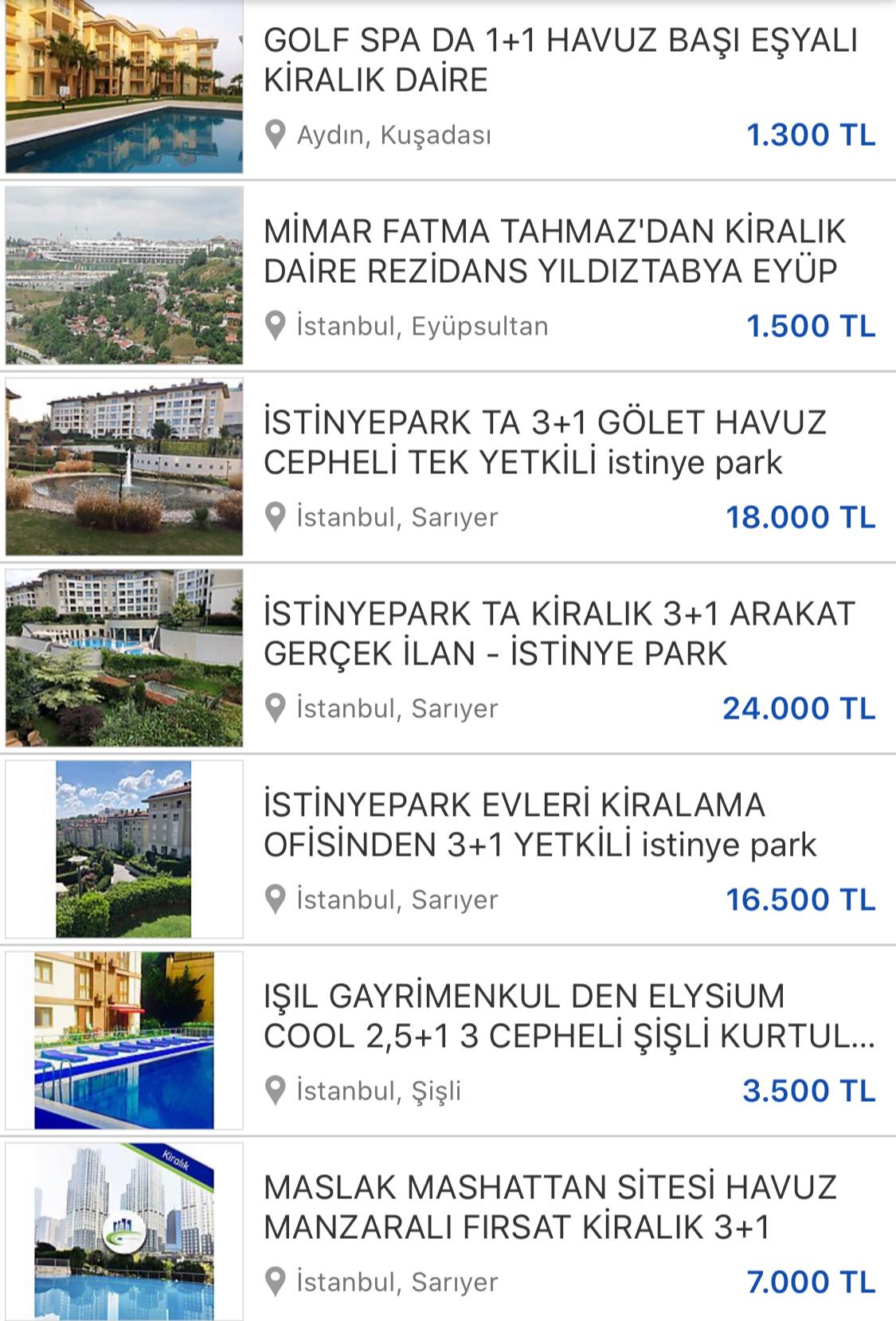Open Işıl Gayrimenkul Elysium Cool Şişli listing

pos(448,1041)
